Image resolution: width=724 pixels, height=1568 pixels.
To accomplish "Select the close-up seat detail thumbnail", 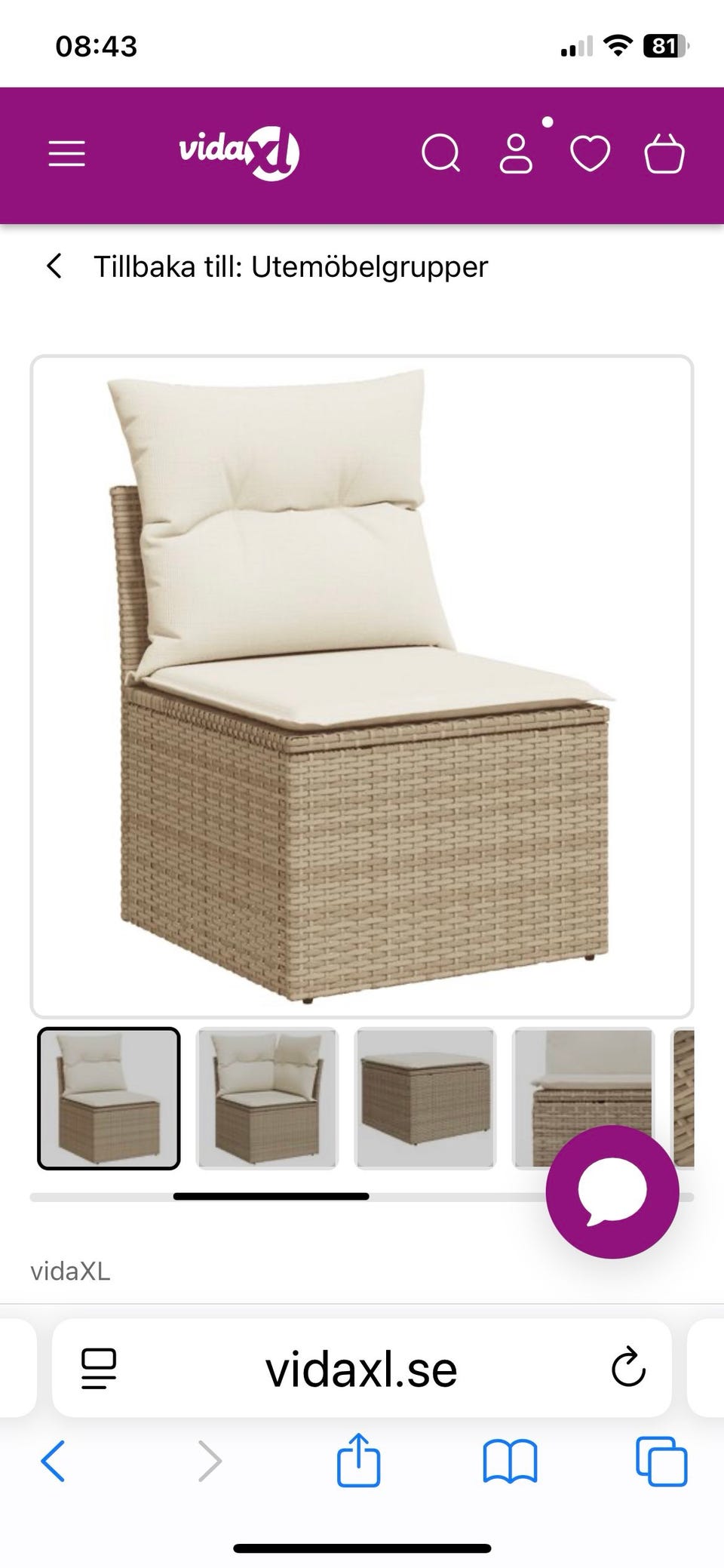I will click(583, 1099).
